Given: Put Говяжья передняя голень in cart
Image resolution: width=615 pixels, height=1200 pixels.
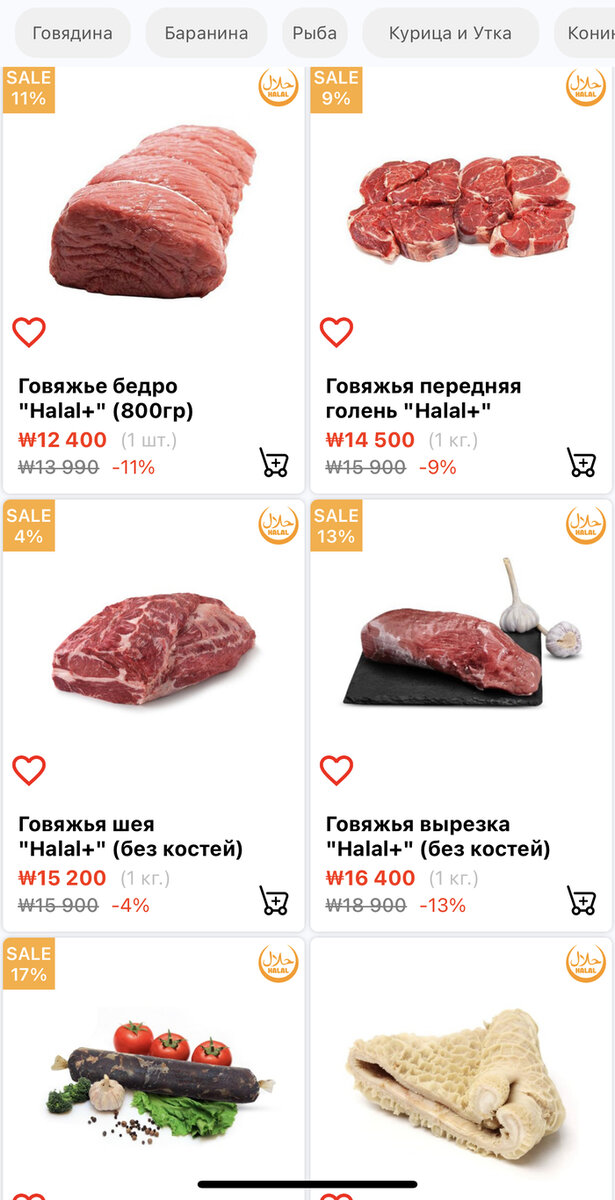Looking at the screenshot, I should [x=581, y=462].
